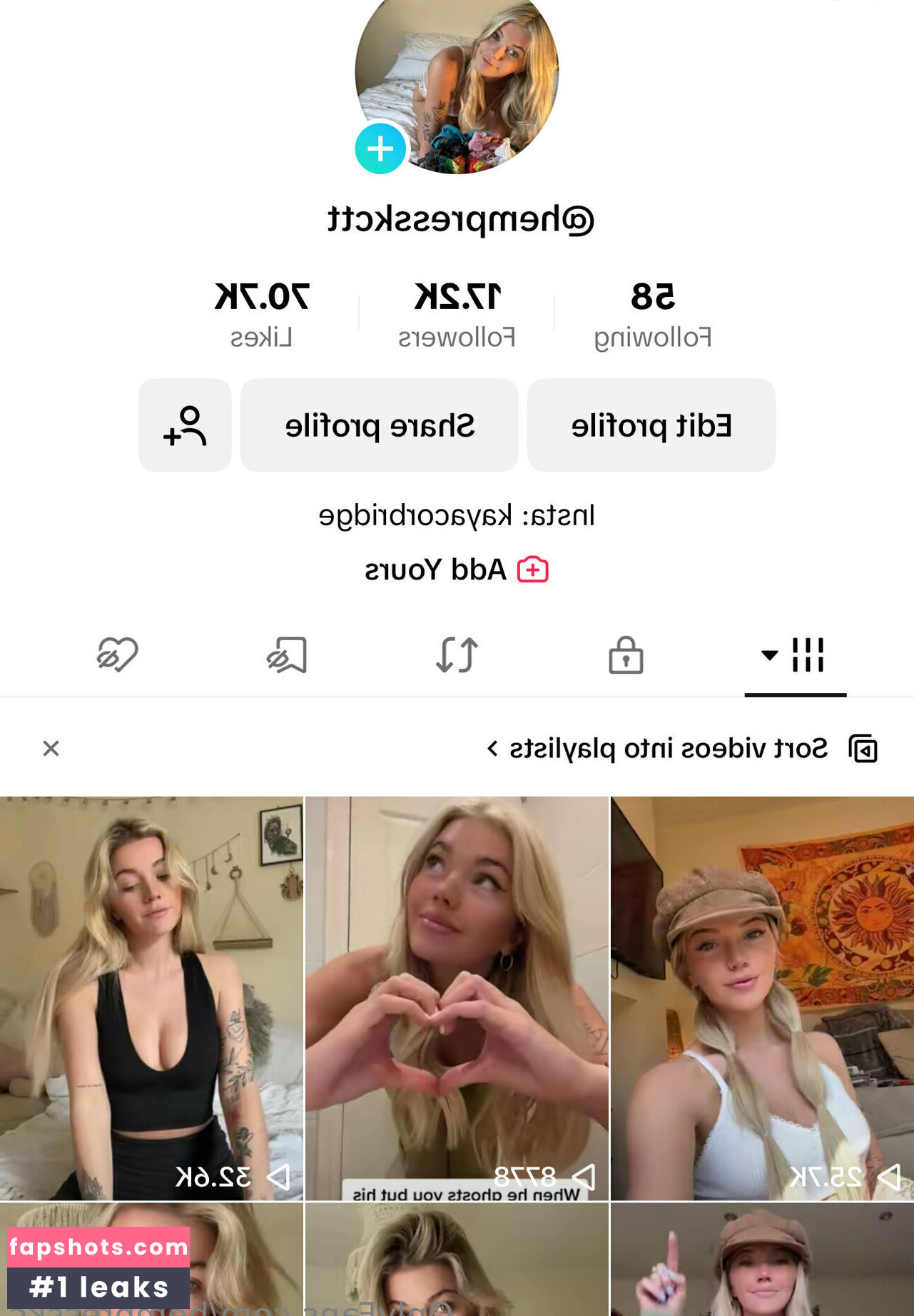Play the video with 25.7K views
This screenshot has height=1316, width=914.
tap(762, 998)
